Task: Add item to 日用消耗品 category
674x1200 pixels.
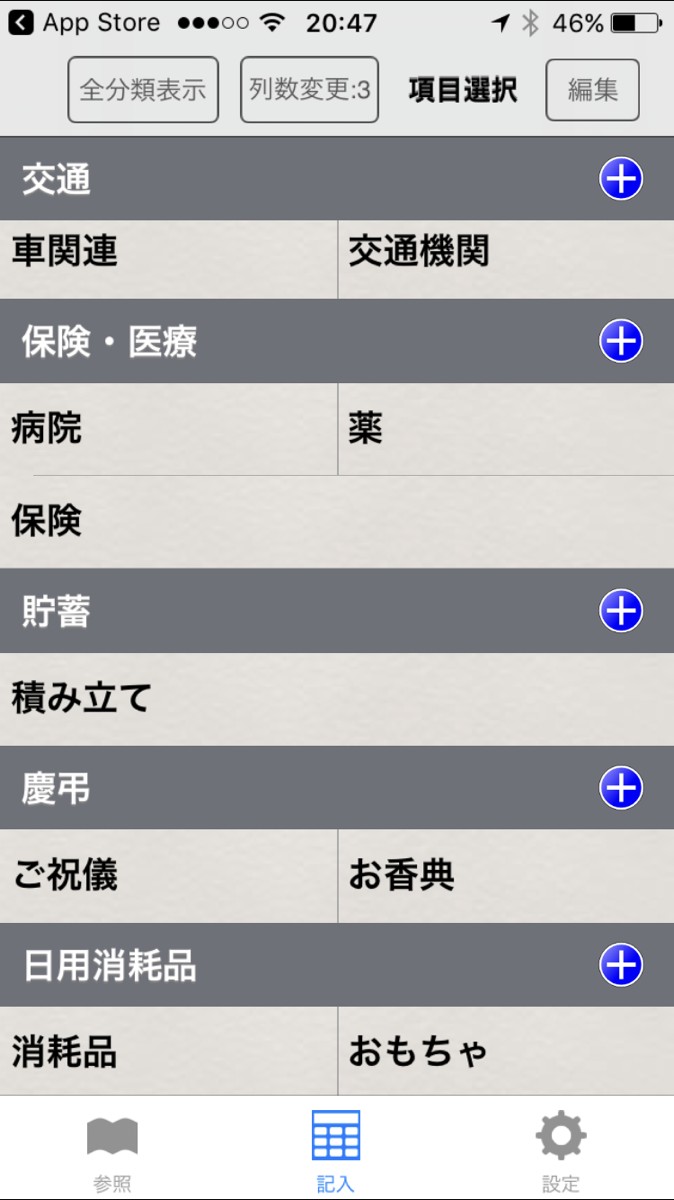Action: [x=621, y=965]
